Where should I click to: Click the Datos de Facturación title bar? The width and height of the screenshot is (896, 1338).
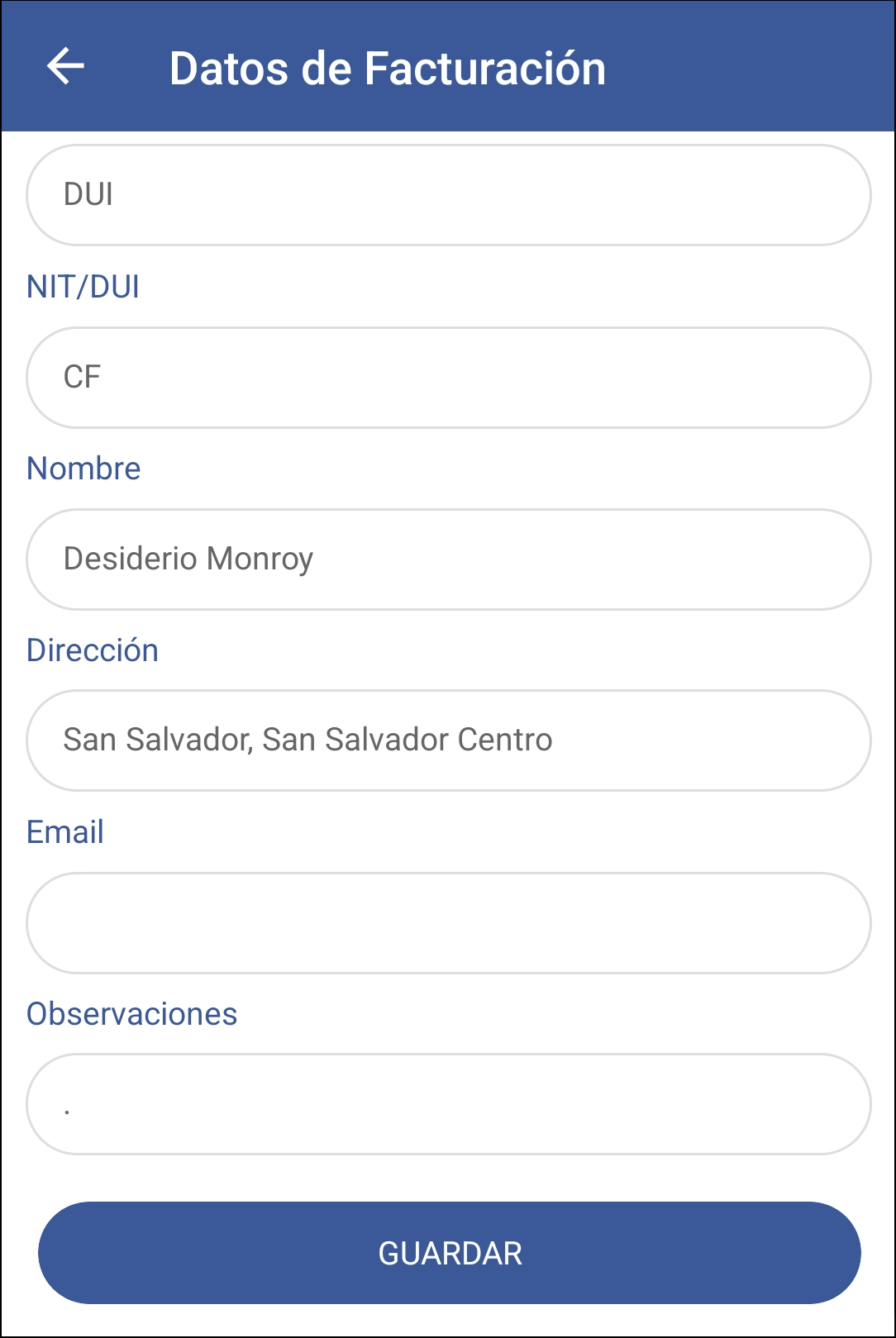pyautogui.click(x=387, y=69)
